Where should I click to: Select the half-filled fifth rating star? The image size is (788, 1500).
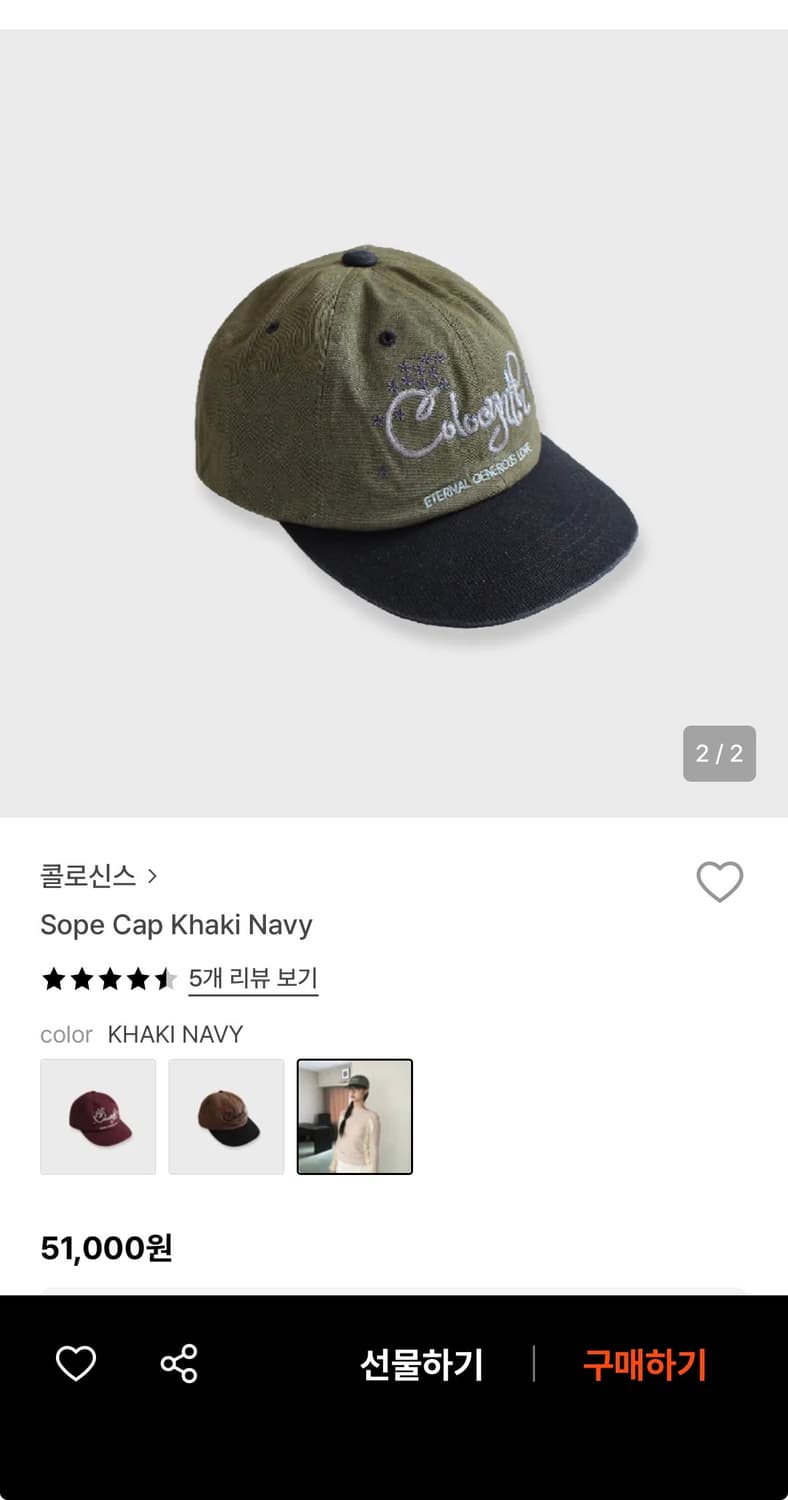164,978
